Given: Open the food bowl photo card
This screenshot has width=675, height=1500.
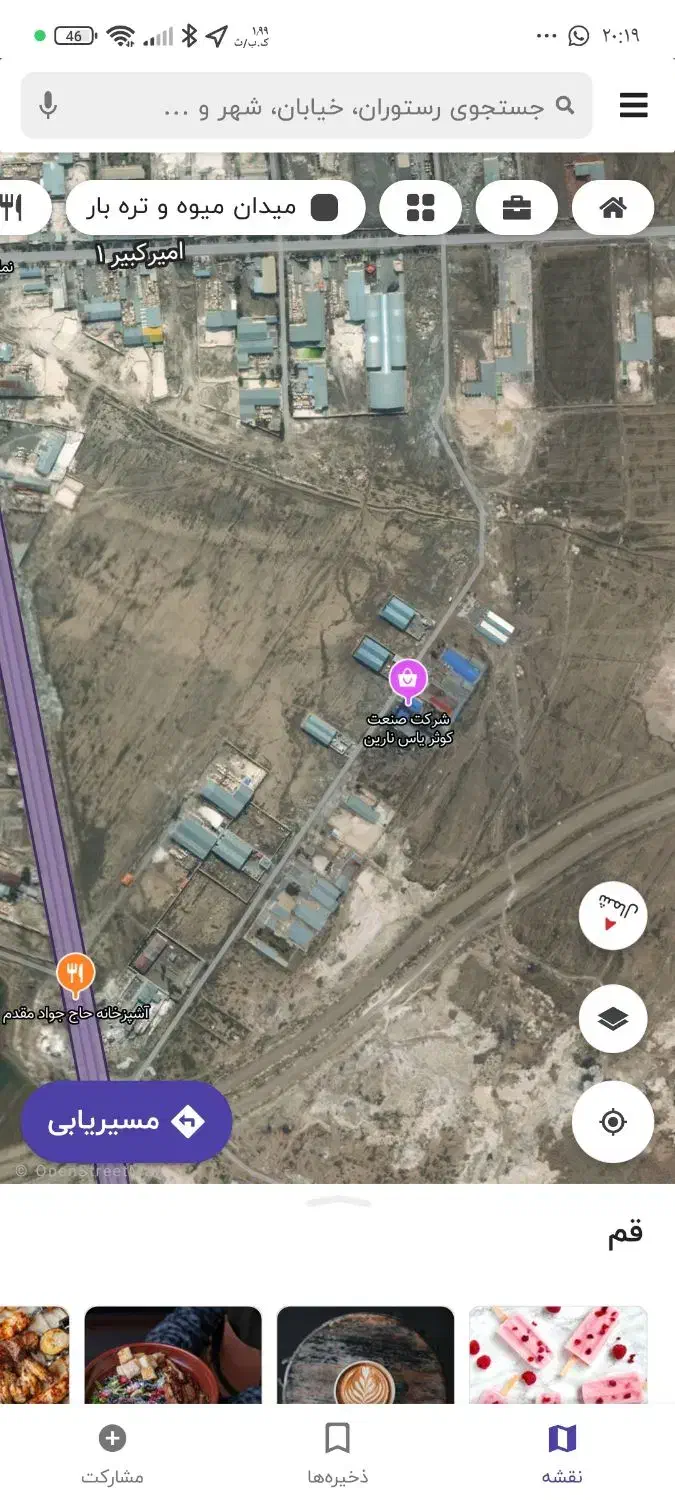Looking at the screenshot, I should [x=173, y=1354].
